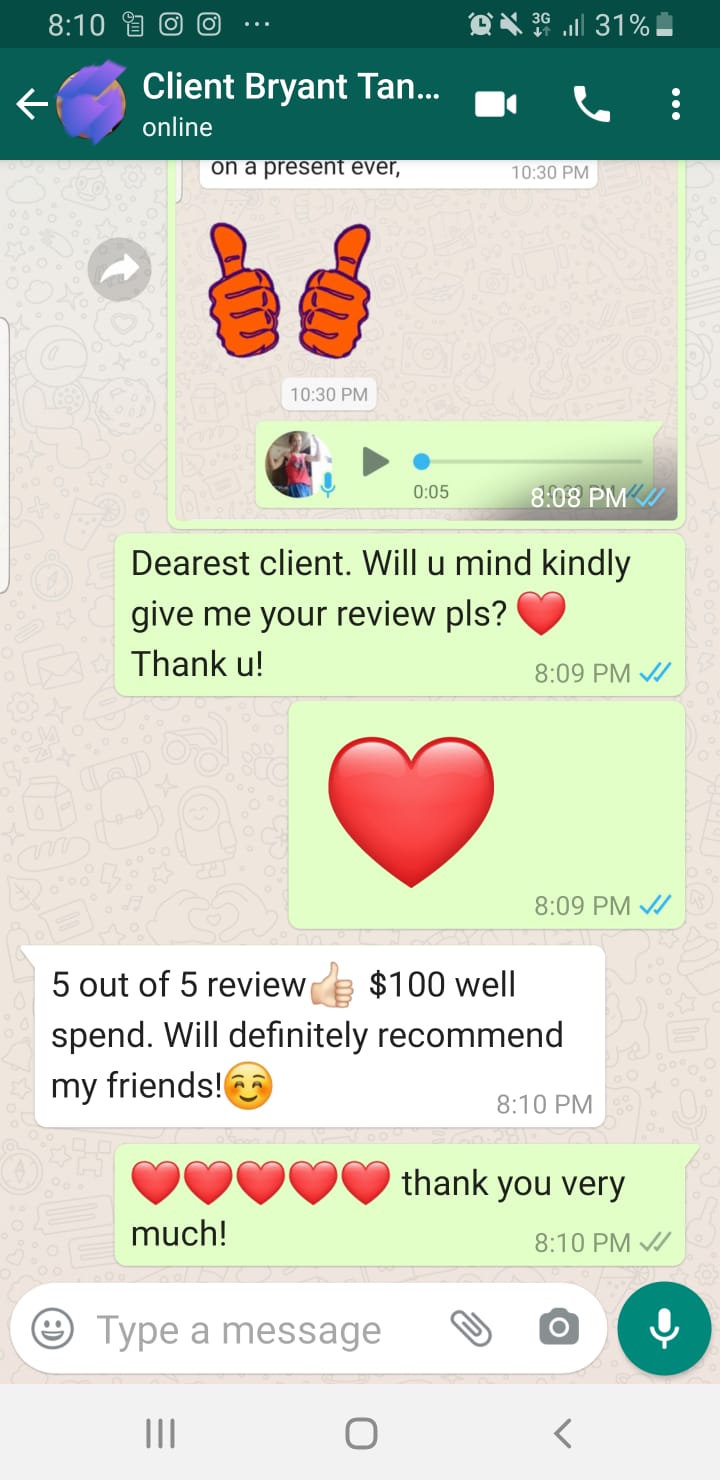
Task: Attach a file with the paperclip
Action: [x=471, y=1328]
